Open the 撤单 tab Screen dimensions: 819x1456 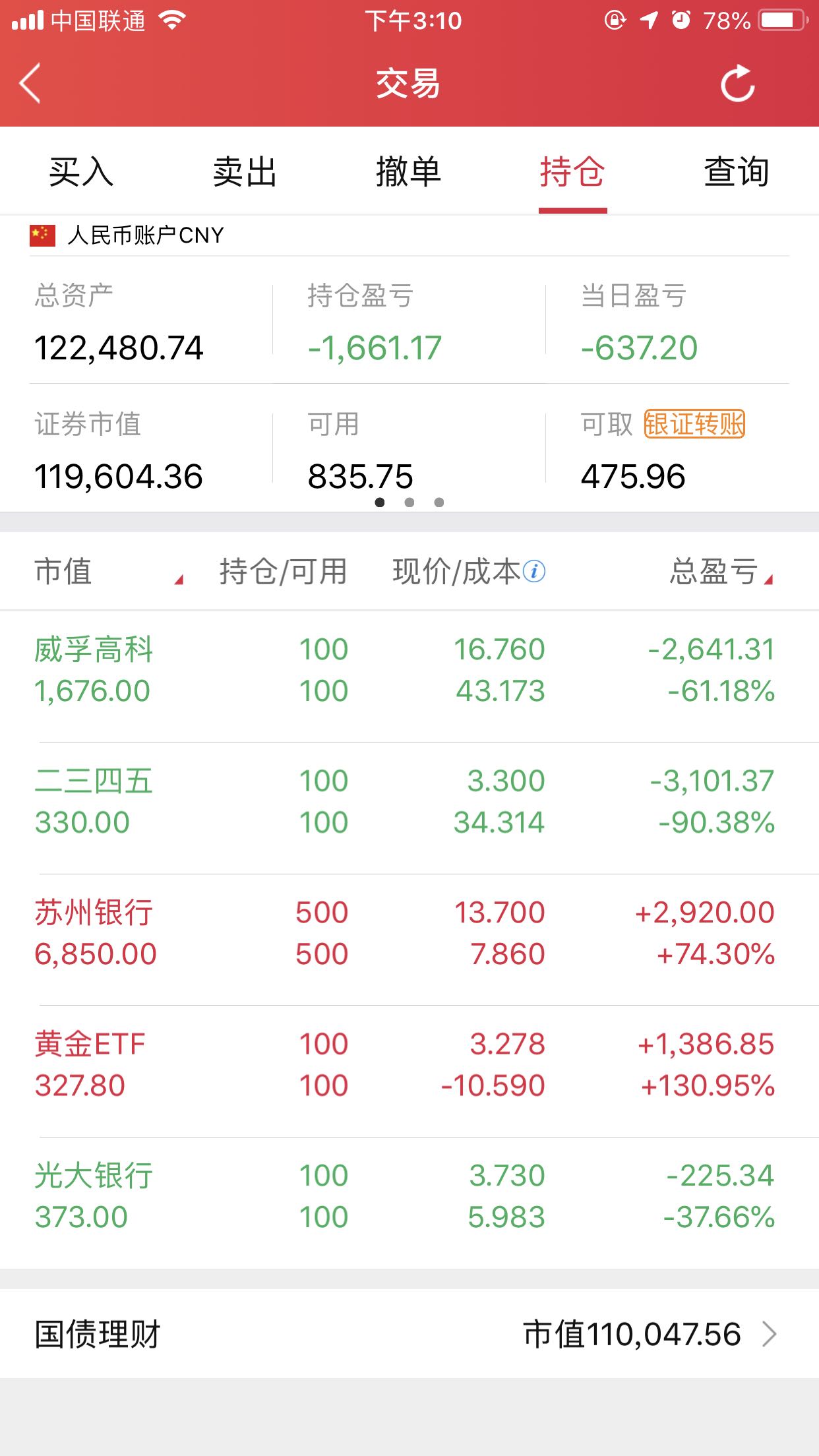(x=409, y=172)
